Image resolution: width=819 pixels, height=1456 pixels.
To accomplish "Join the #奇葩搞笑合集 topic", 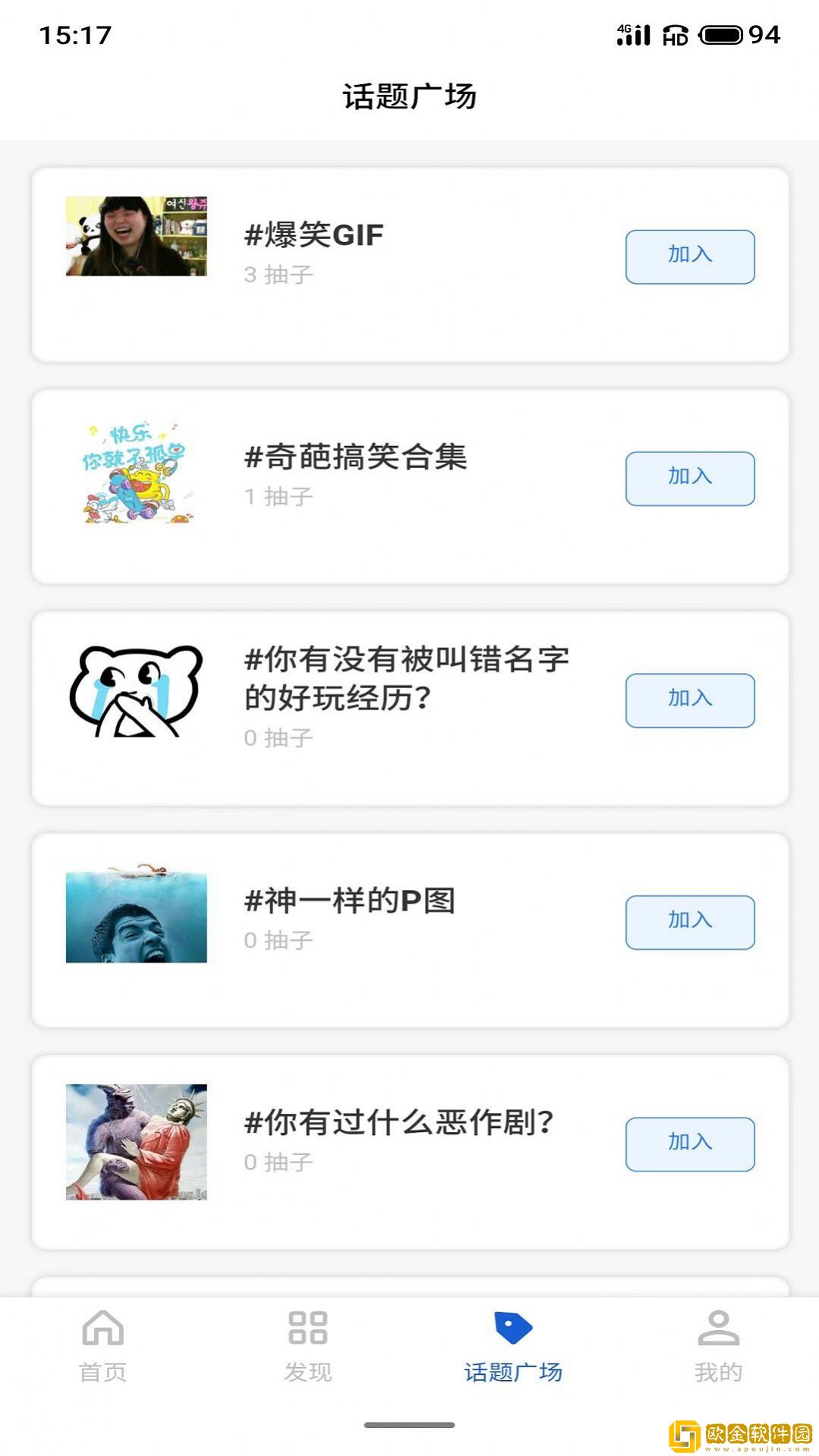I will click(x=689, y=478).
